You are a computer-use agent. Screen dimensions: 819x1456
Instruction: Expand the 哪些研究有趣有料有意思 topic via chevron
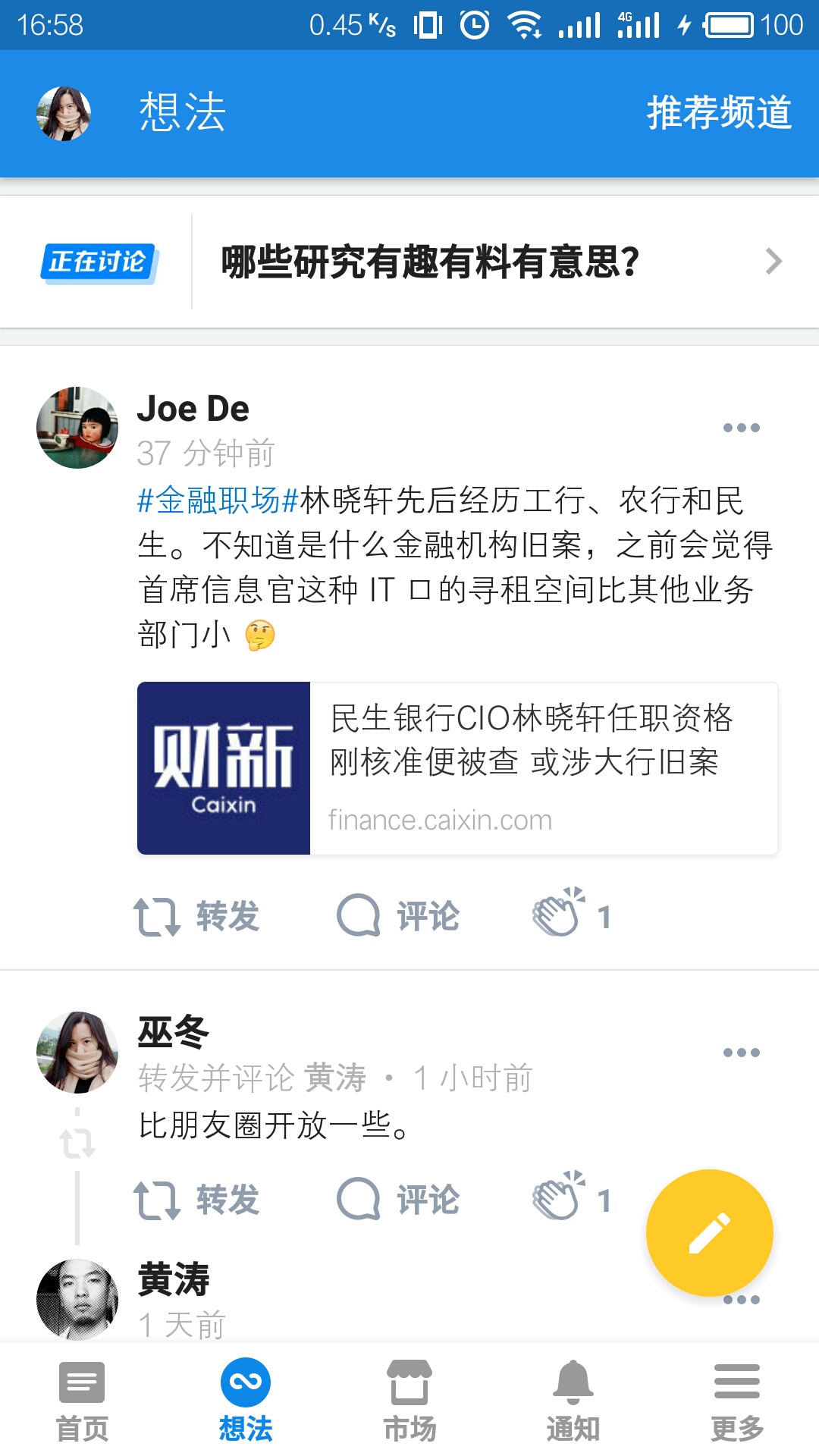tap(773, 261)
